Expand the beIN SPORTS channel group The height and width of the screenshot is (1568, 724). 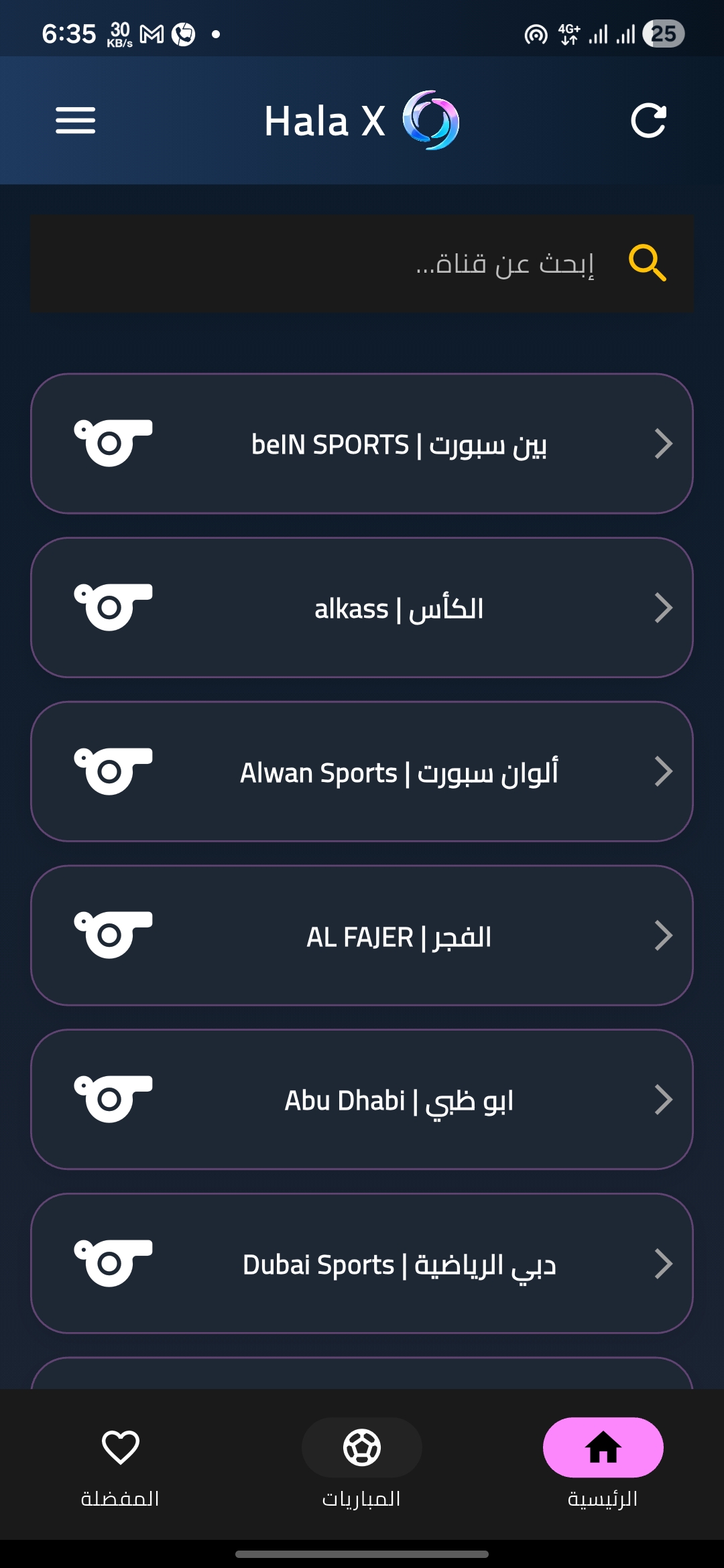662,444
